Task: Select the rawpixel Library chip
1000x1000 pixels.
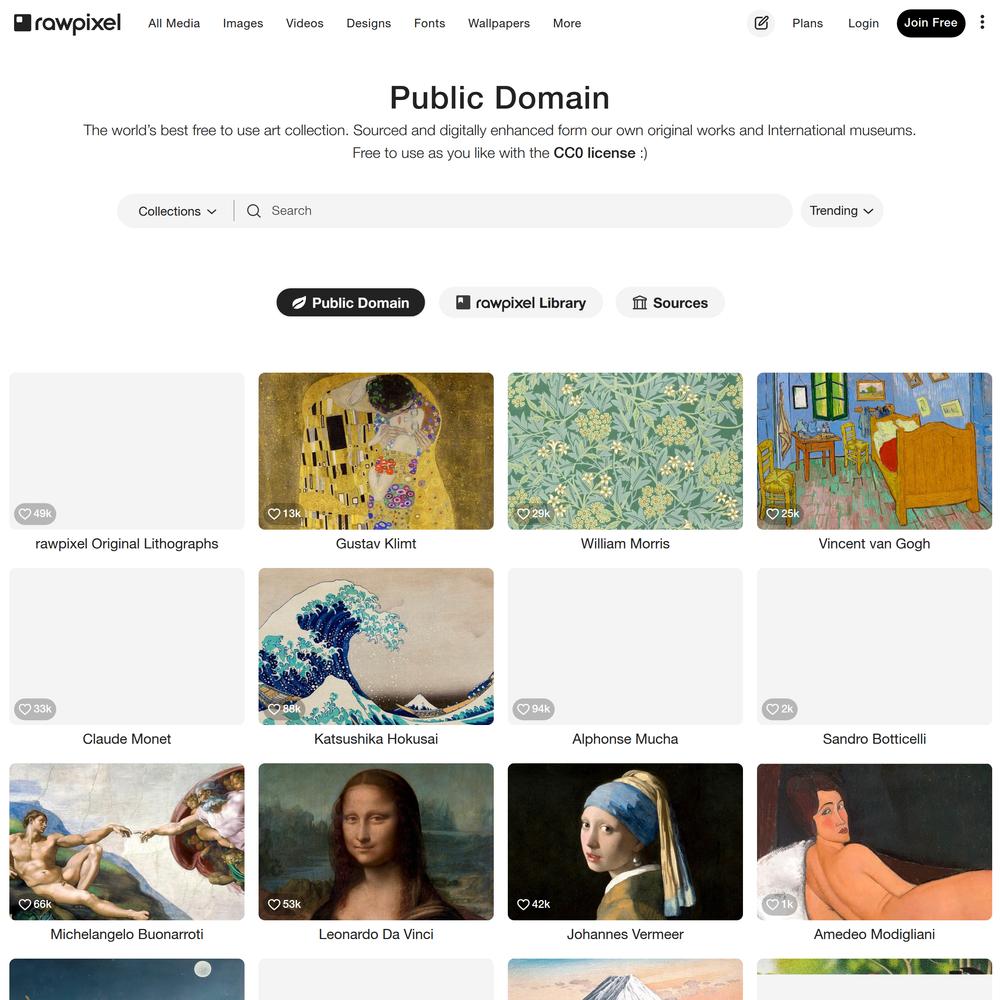Action: (520, 303)
